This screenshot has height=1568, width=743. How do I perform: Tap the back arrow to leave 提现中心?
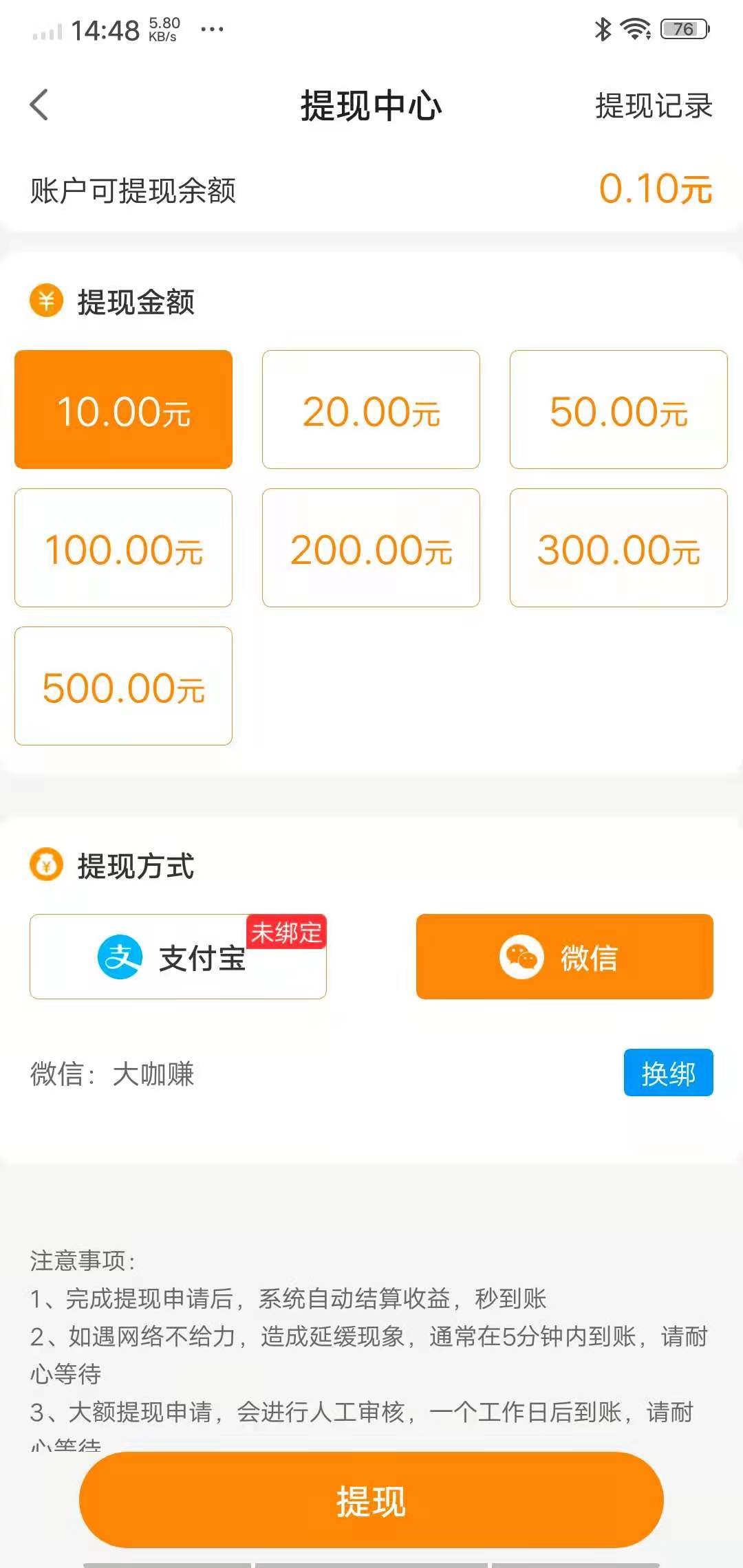[x=39, y=105]
